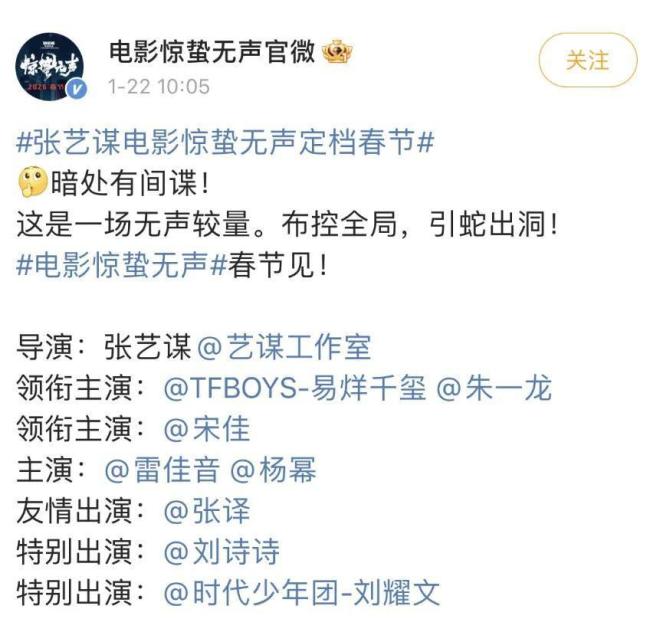Open hashtag #张艺谋电影惊蛰无声定档春节#
Viewport: 650px width, 619px height.
pos(225,143)
